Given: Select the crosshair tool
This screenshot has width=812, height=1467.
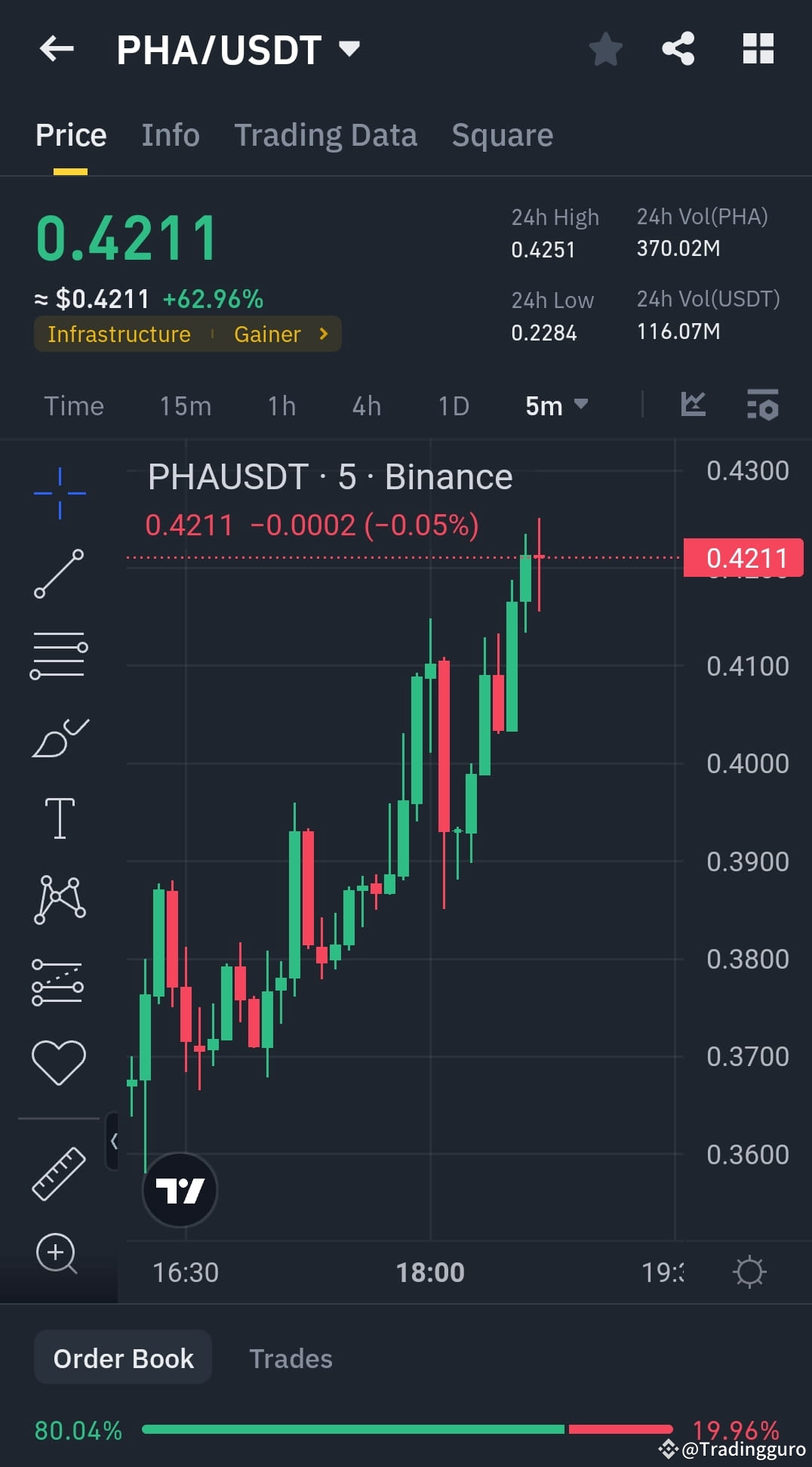Looking at the screenshot, I should tap(59, 491).
